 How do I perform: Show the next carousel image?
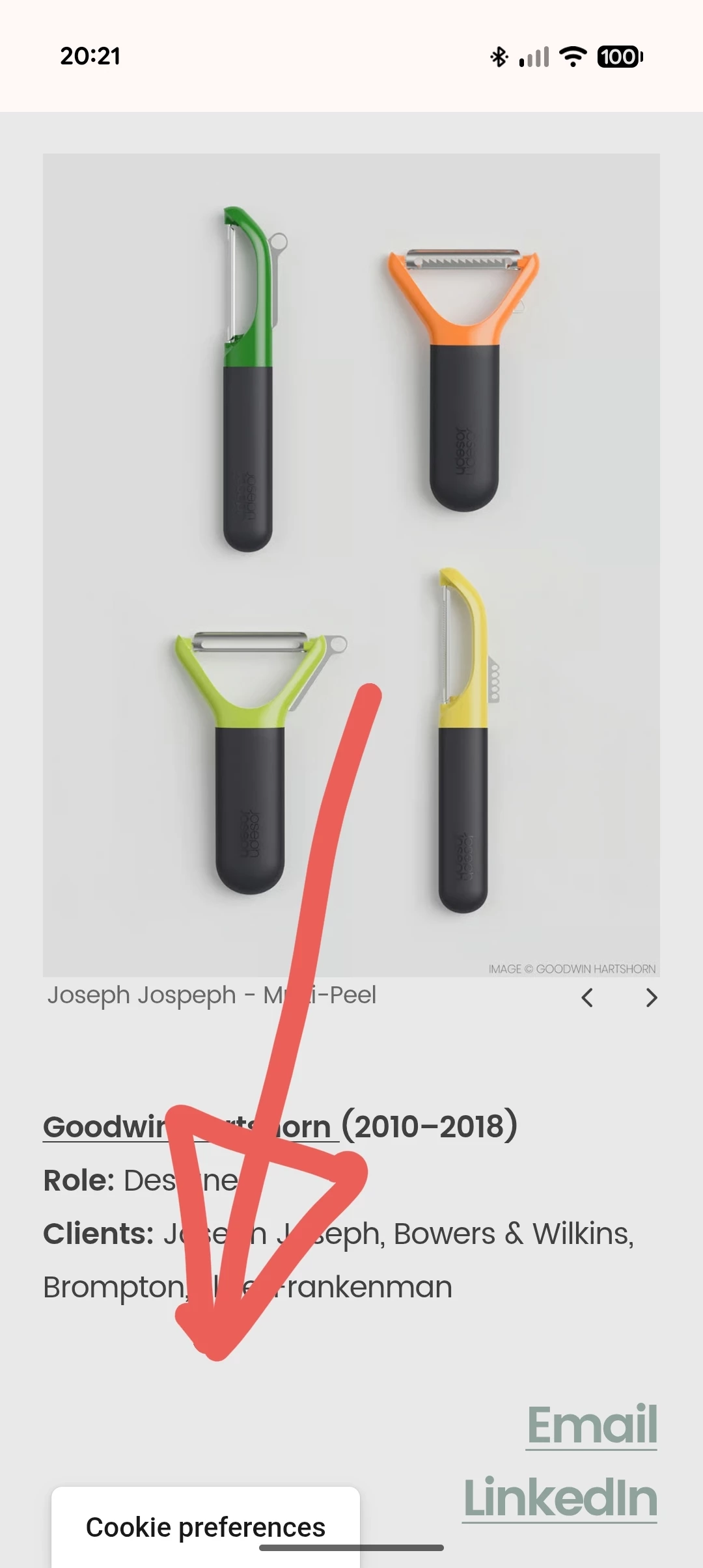coord(651,997)
